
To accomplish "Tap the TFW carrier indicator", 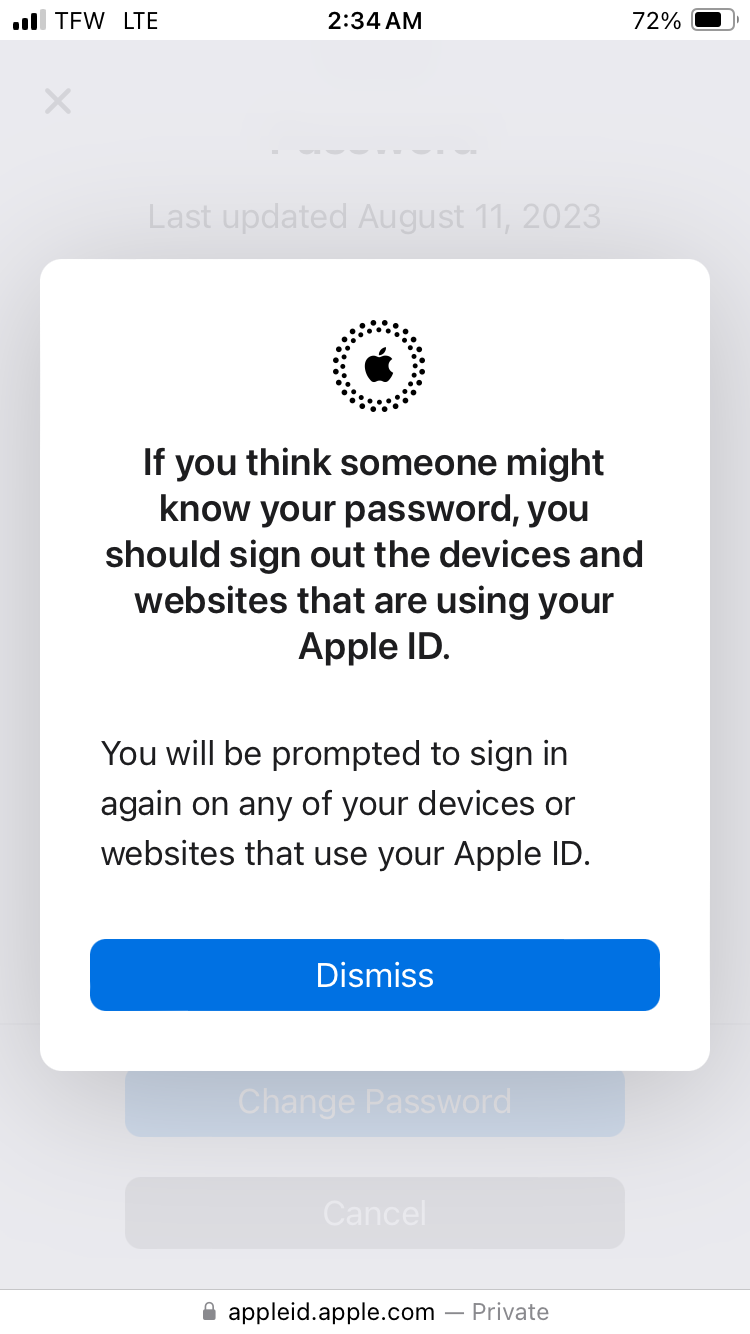I will click(79, 20).
